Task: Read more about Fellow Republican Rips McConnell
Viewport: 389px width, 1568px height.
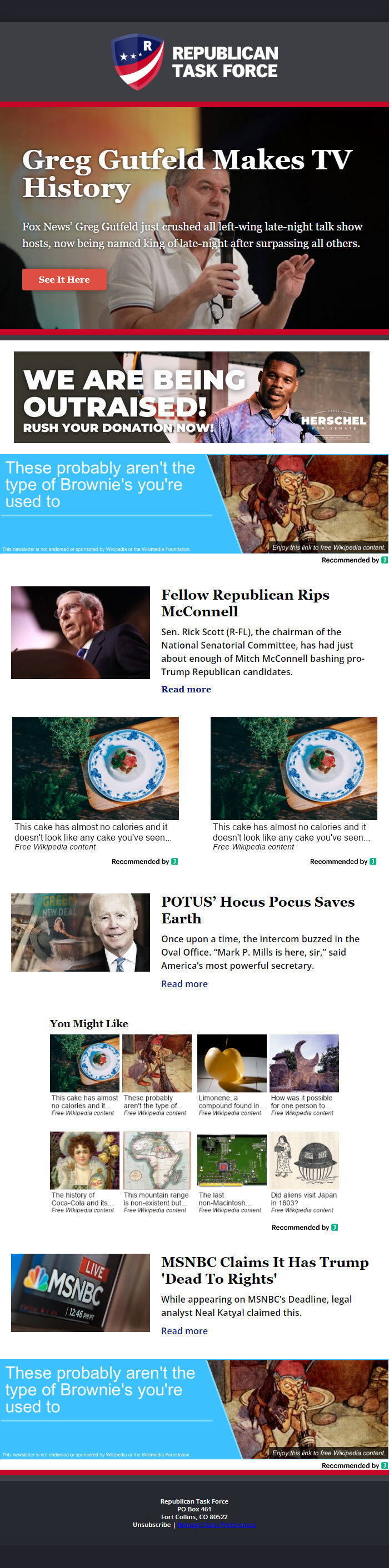Action: pos(186,689)
